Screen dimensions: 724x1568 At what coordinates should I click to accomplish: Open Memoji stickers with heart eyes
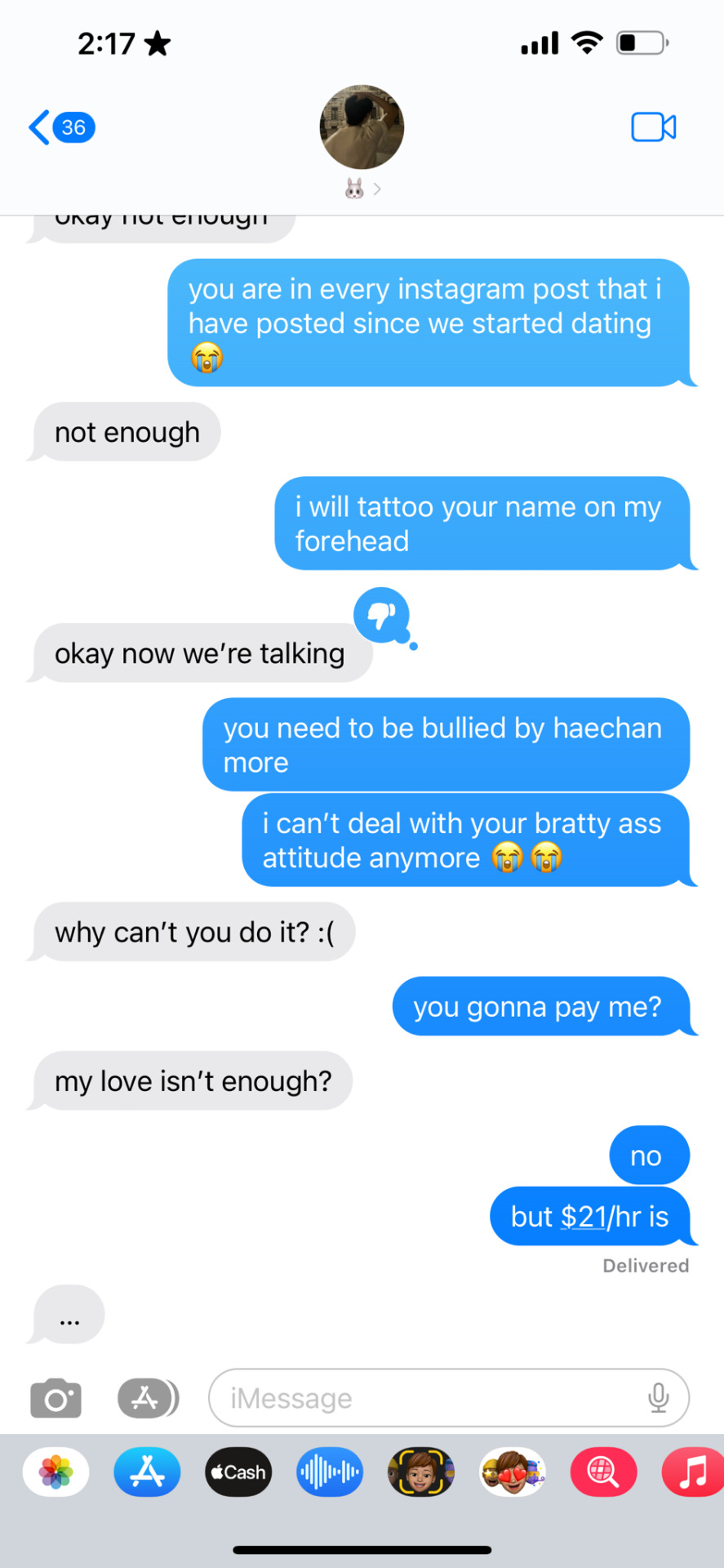512,1472
